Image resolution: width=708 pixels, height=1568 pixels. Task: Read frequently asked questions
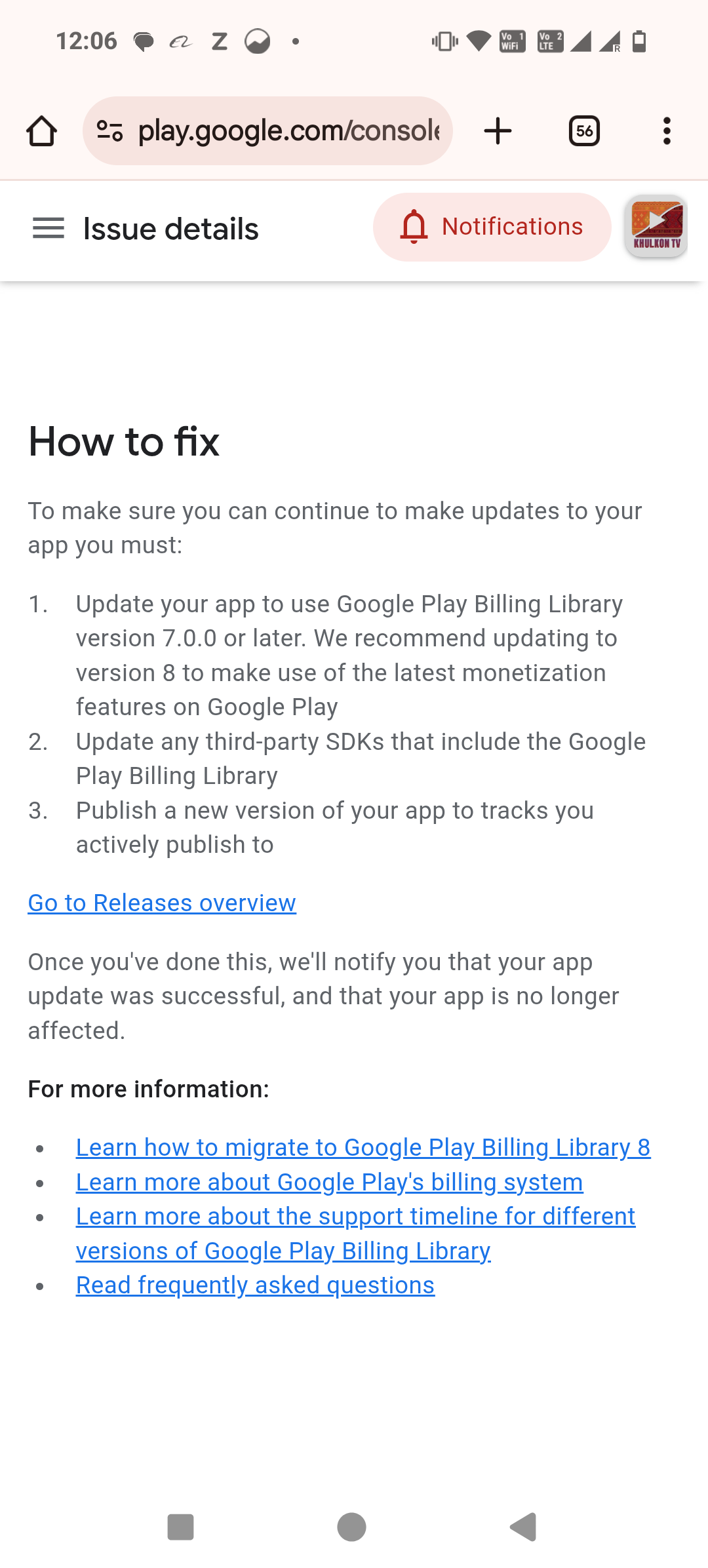click(255, 1285)
